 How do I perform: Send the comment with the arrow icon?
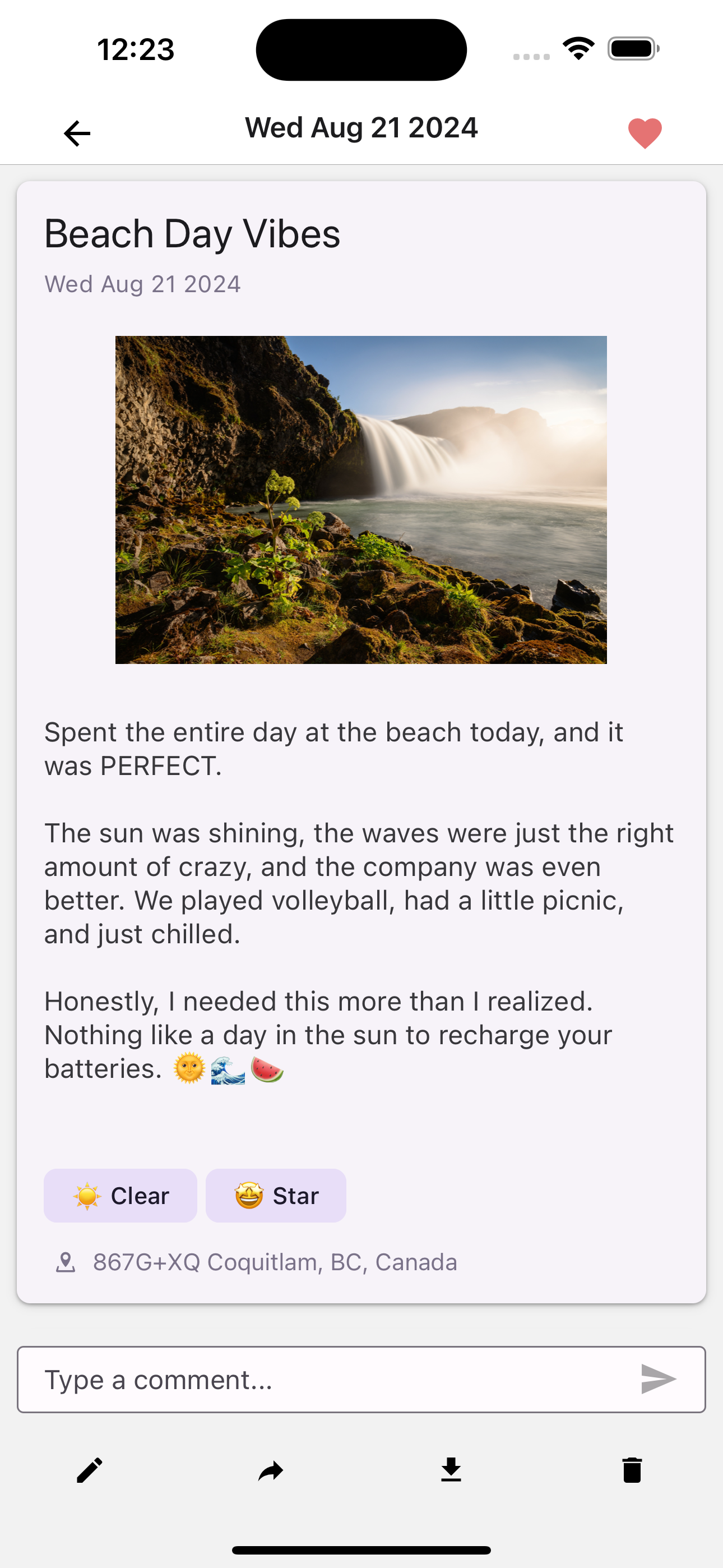[659, 1380]
